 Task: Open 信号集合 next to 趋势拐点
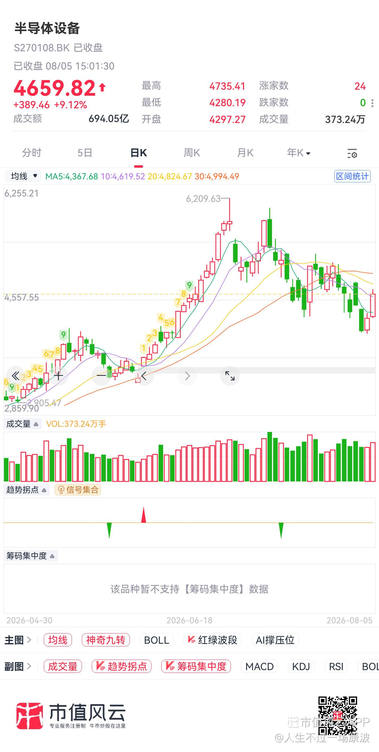click(x=78, y=490)
